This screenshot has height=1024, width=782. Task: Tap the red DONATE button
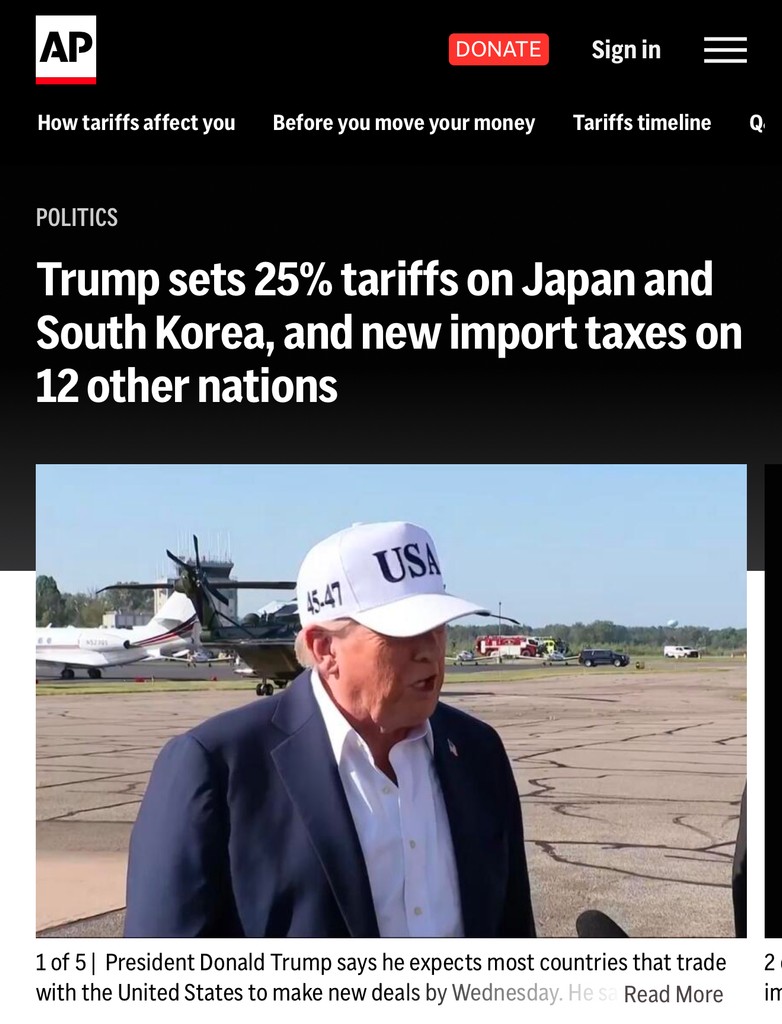pyautogui.click(x=498, y=49)
